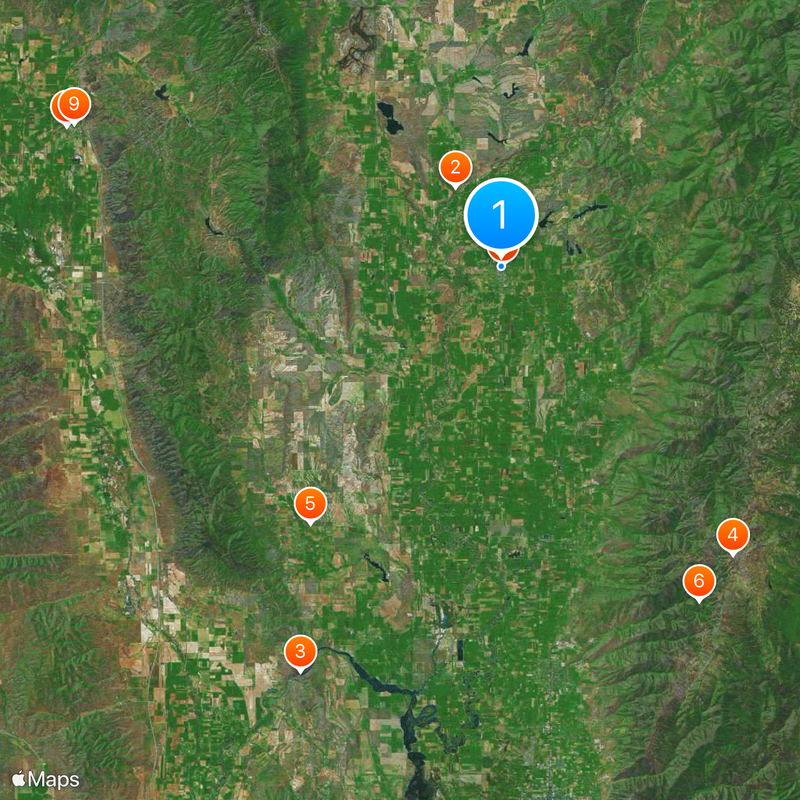Open orange pin number 6

[699, 580]
